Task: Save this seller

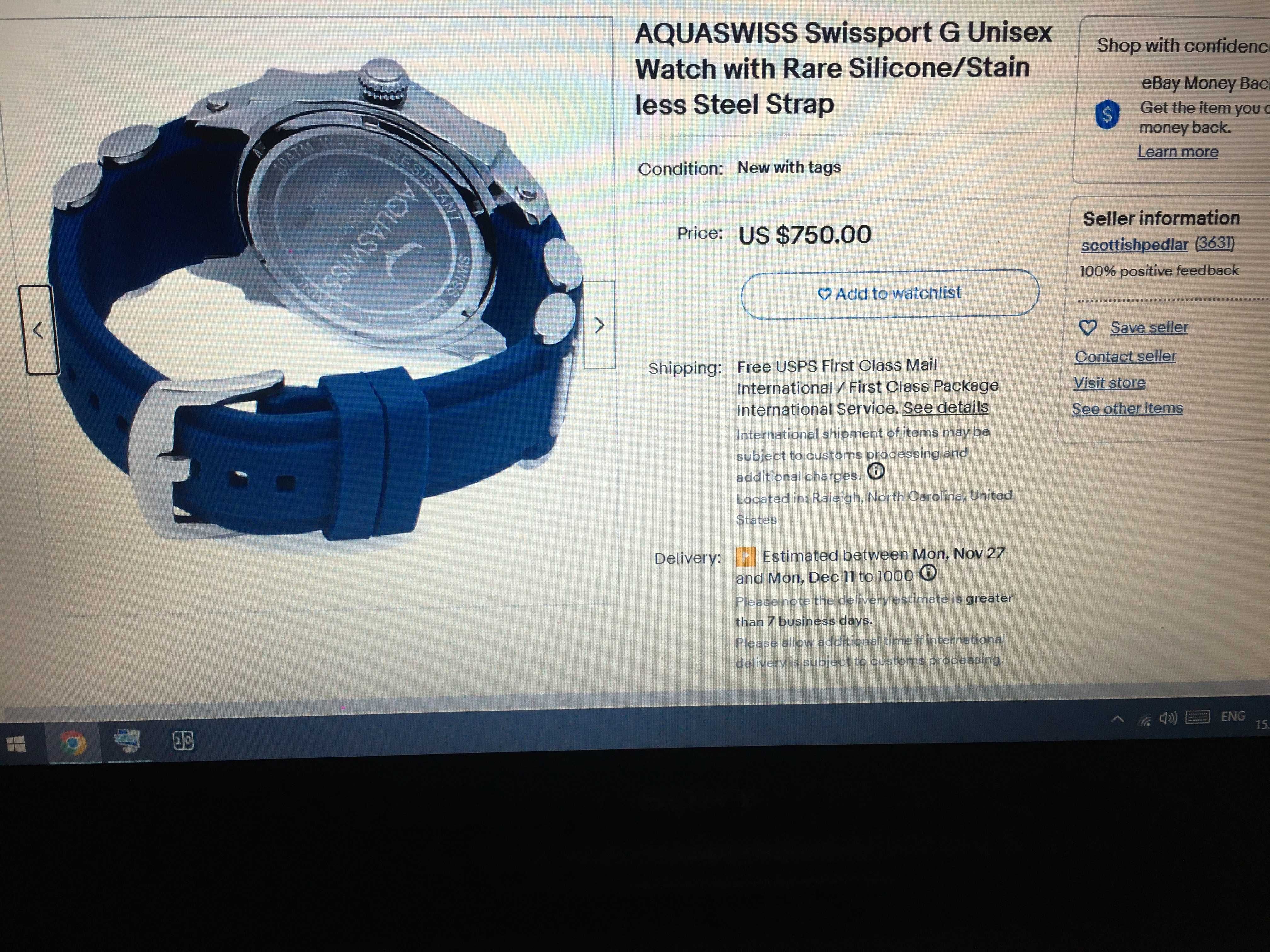Action: point(1148,327)
